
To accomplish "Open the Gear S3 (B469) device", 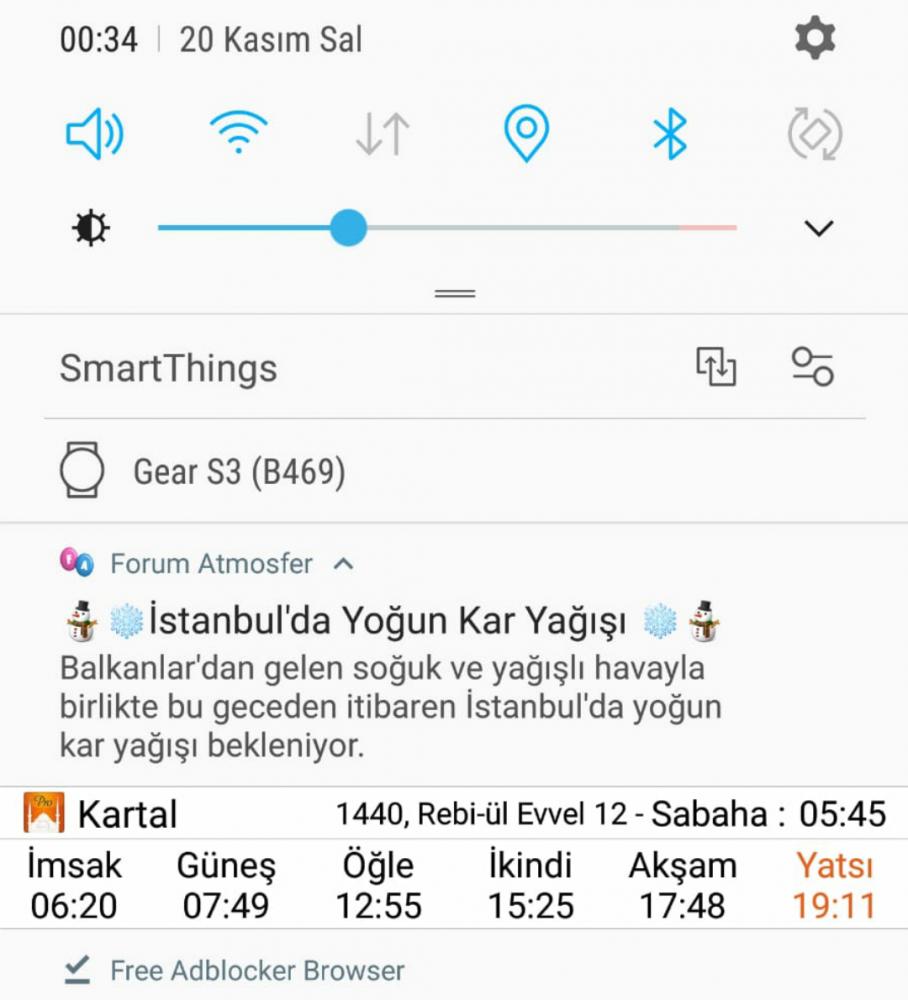I will coord(240,471).
